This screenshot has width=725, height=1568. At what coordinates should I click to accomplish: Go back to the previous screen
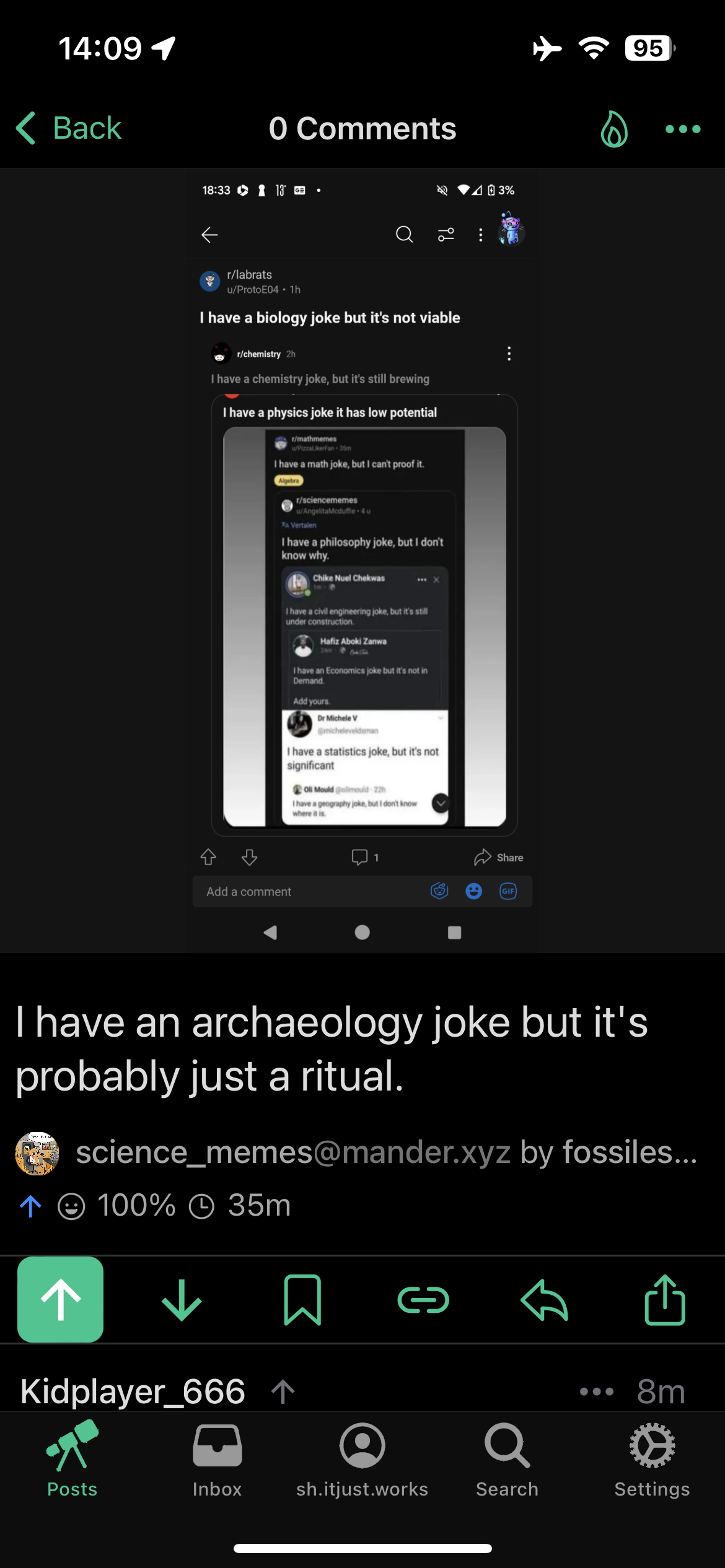click(x=68, y=128)
